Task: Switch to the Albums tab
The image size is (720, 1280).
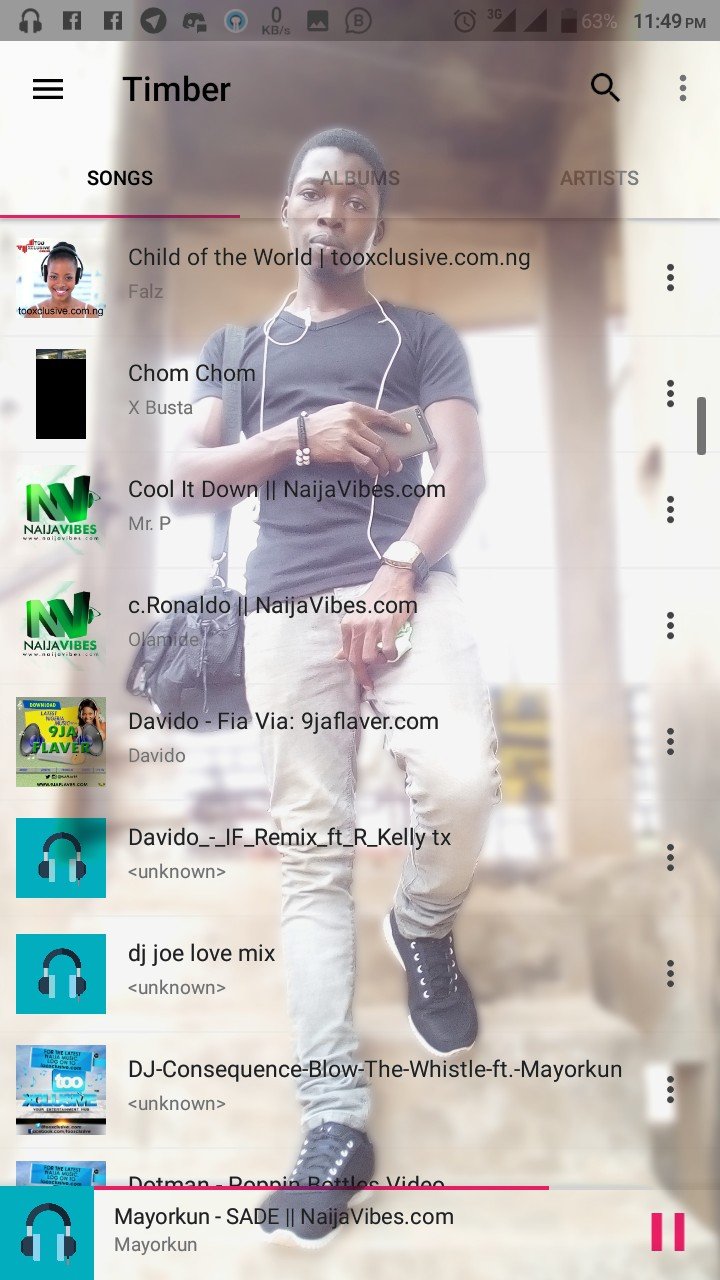Action: point(360,178)
